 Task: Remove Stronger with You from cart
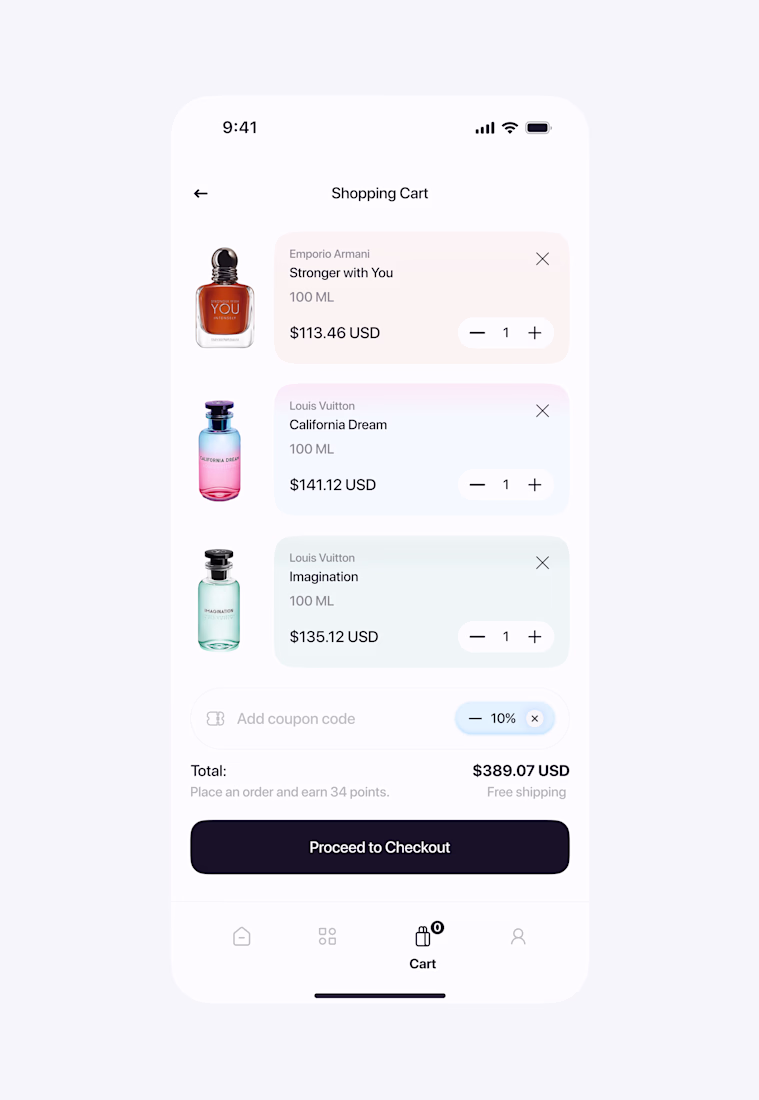tap(542, 259)
